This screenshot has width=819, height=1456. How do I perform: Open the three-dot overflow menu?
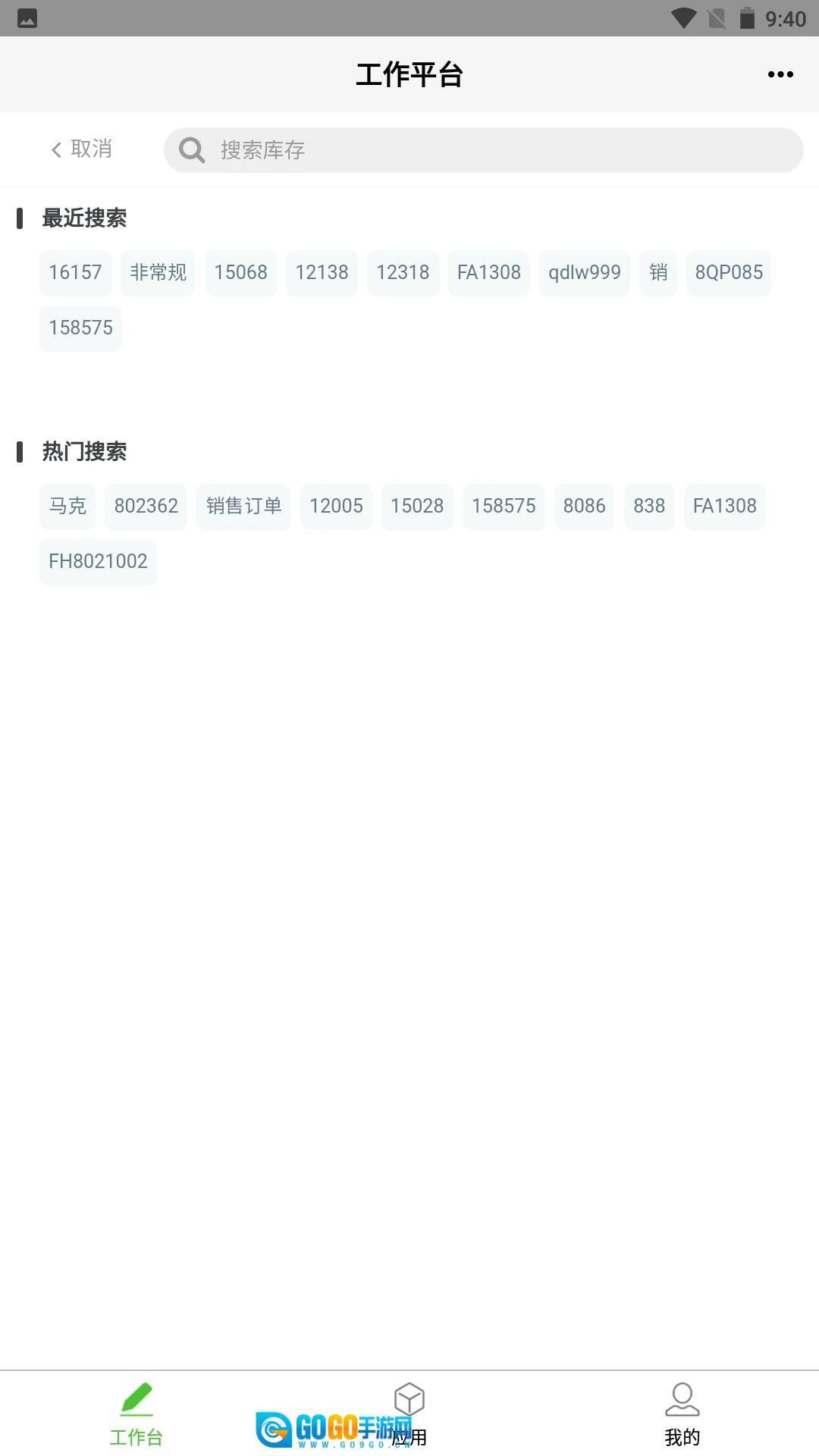click(x=780, y=74)
